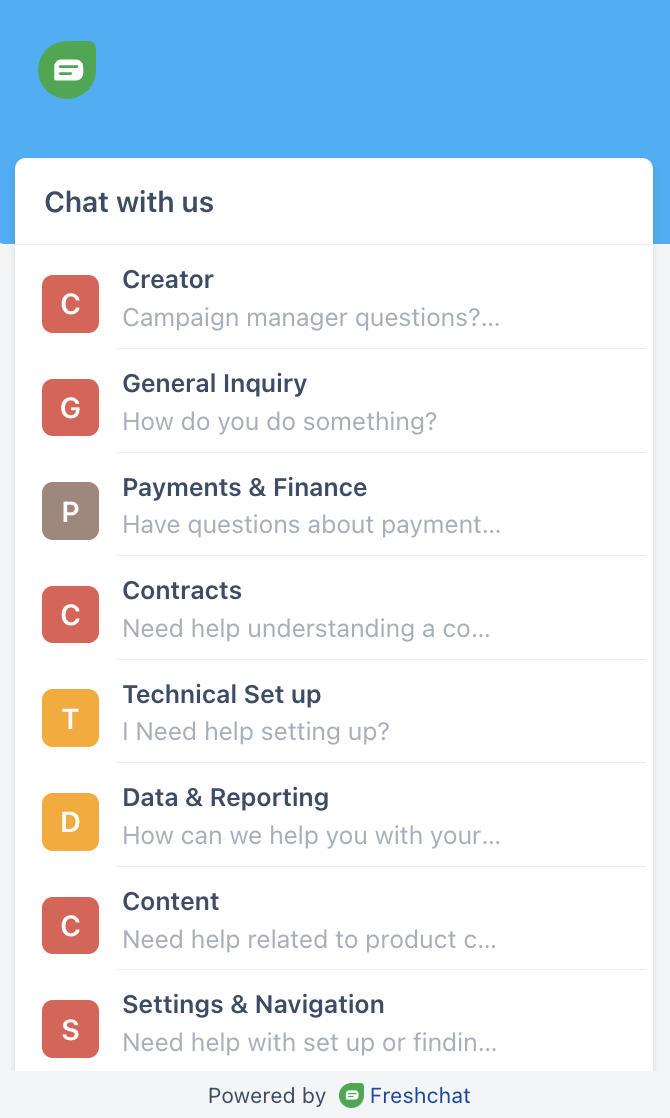Select the General Inquiry channel
Image resolution: width=670 pixels, height=1118 pixels.
(334, 401)
